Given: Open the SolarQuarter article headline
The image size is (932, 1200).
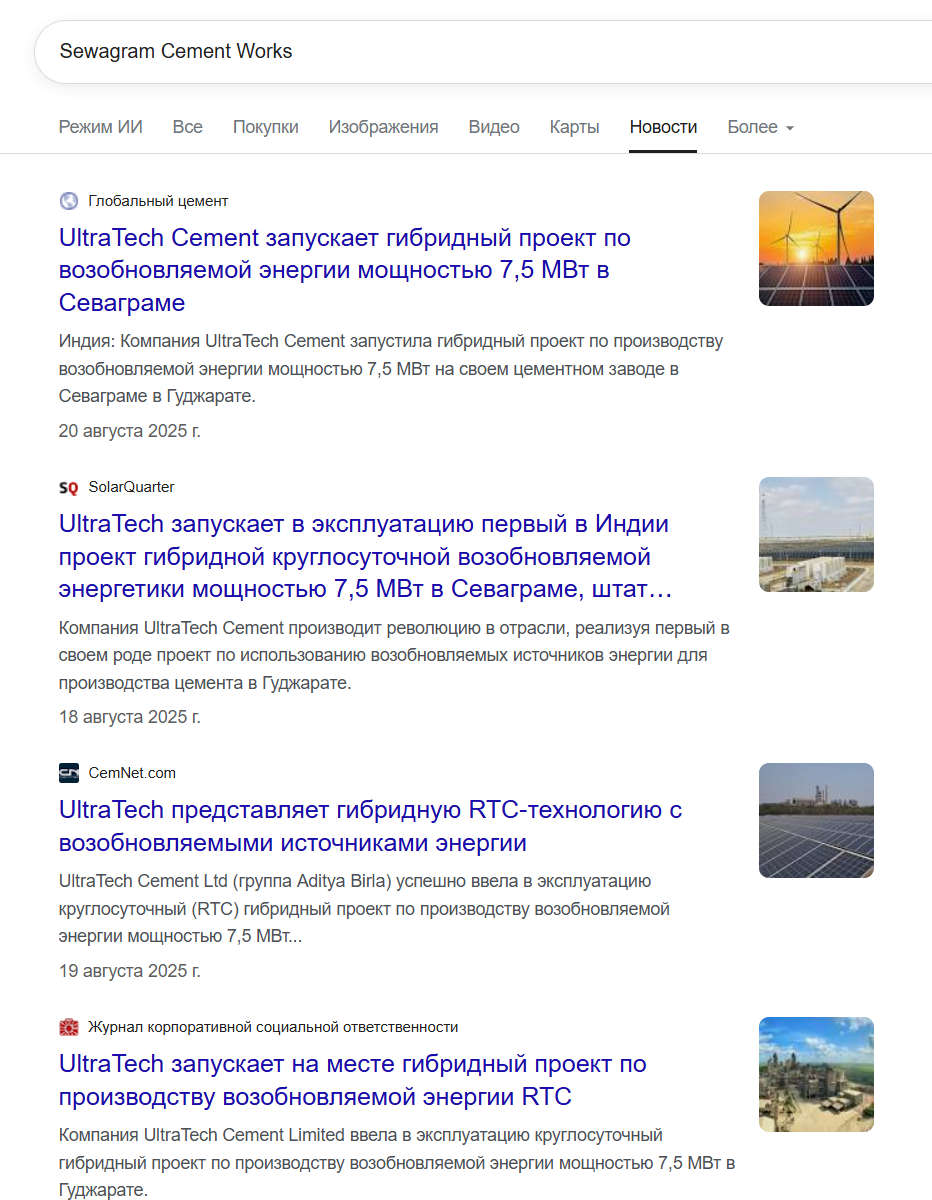Looking at the screenshot, I should pyautogui.click(x=364, y=556).
